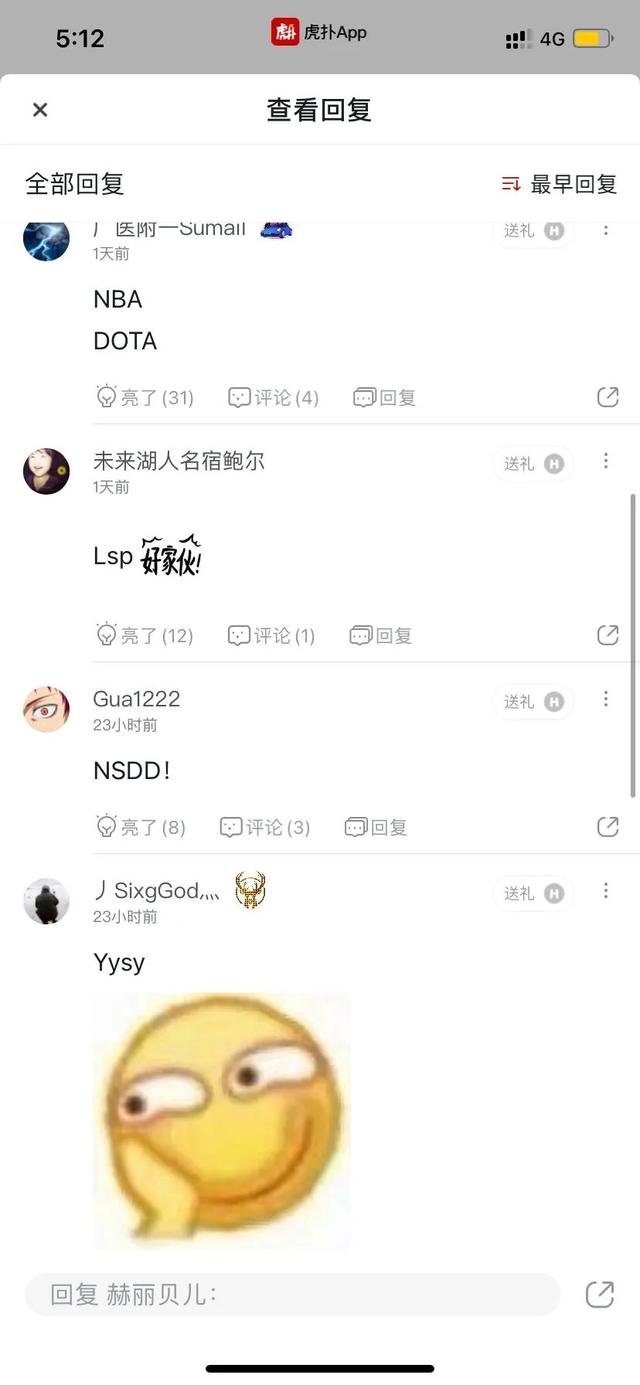640x1385 pixels.
Task: Send a gift to 未来湖人名宿鲍尔
Action: (x=533, y=463)
